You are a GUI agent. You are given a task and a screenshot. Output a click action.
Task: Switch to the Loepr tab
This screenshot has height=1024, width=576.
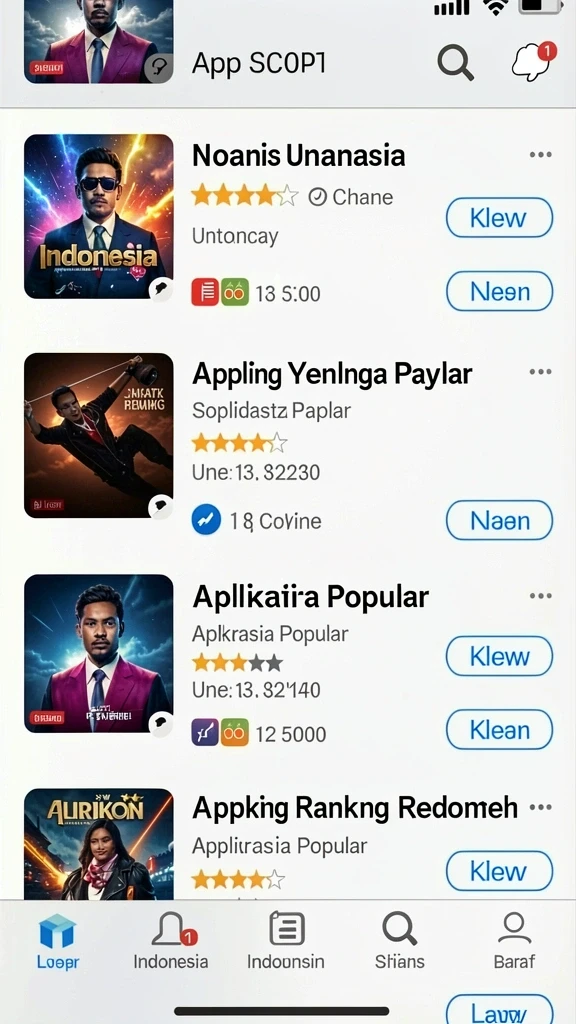[57, 941]
